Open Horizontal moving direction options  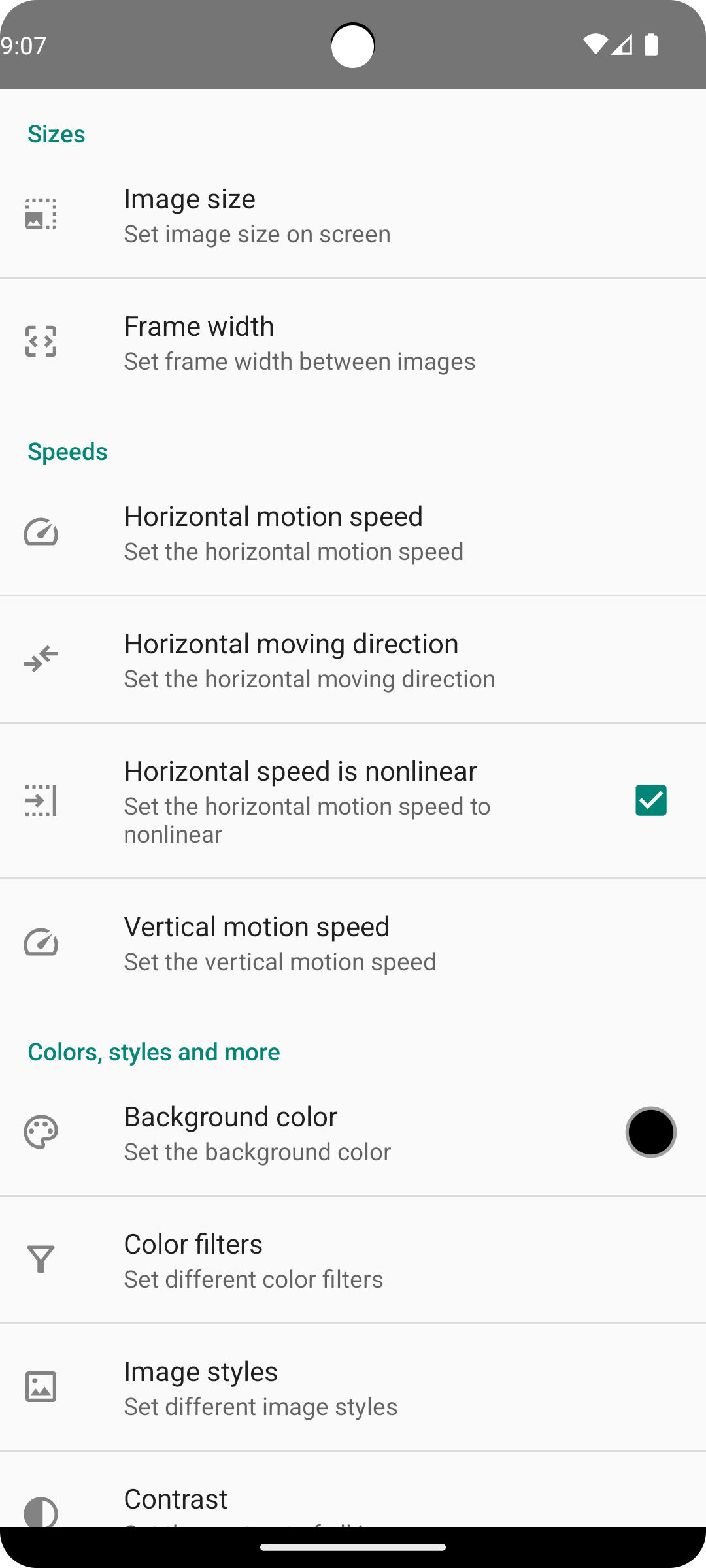pos(353,659)
